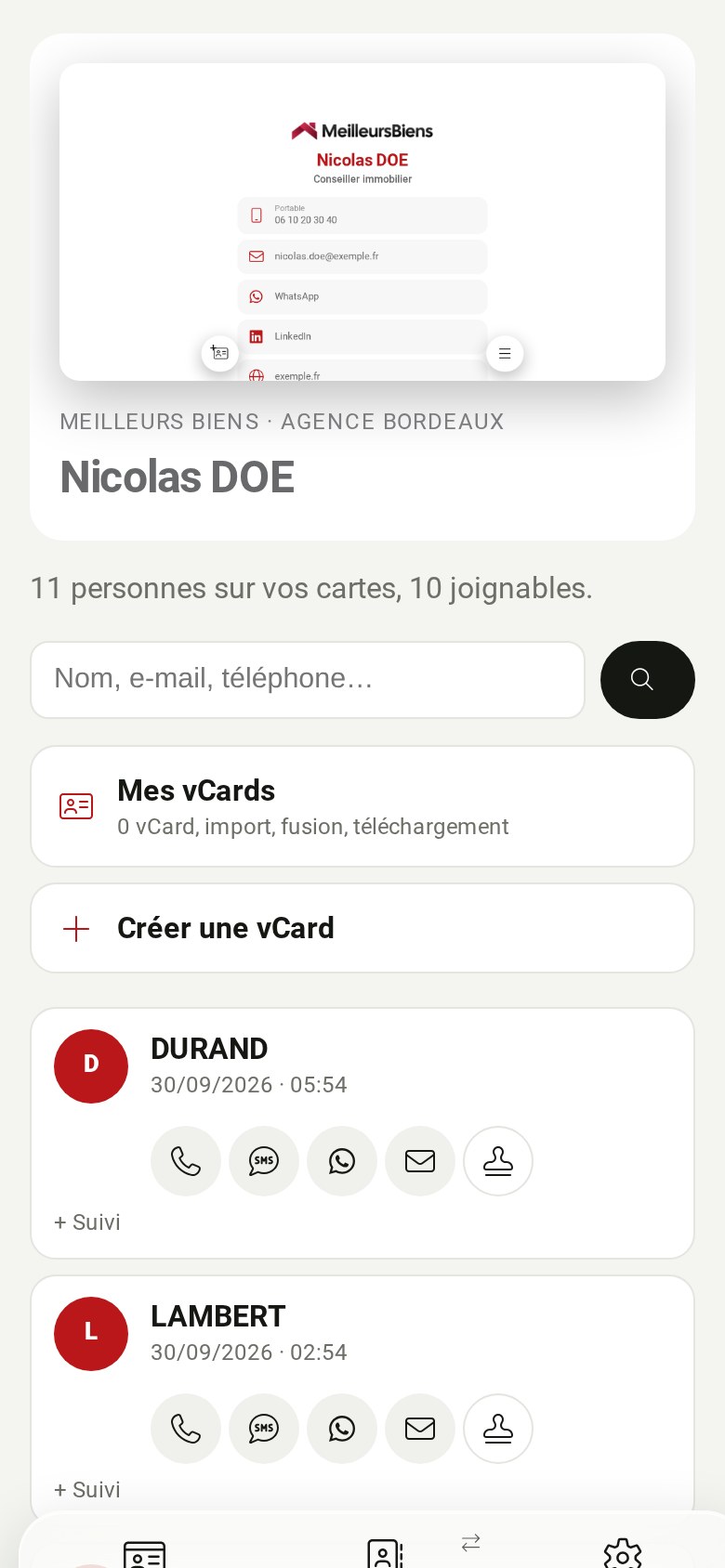Tap the search field for name, email, phone
725x1568 pixels.
tap(308, 679)
